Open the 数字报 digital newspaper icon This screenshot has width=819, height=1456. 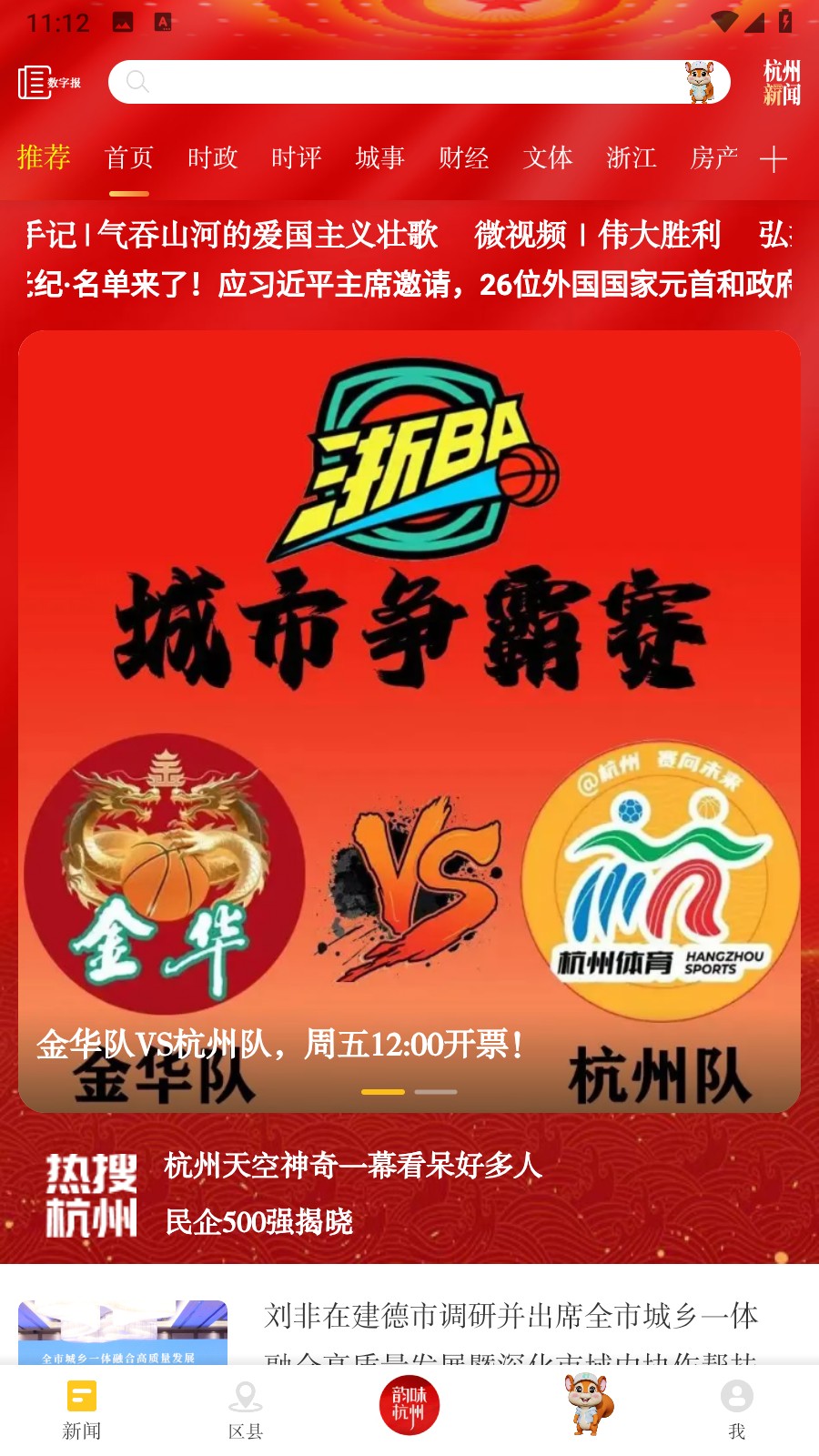(49, 83)
